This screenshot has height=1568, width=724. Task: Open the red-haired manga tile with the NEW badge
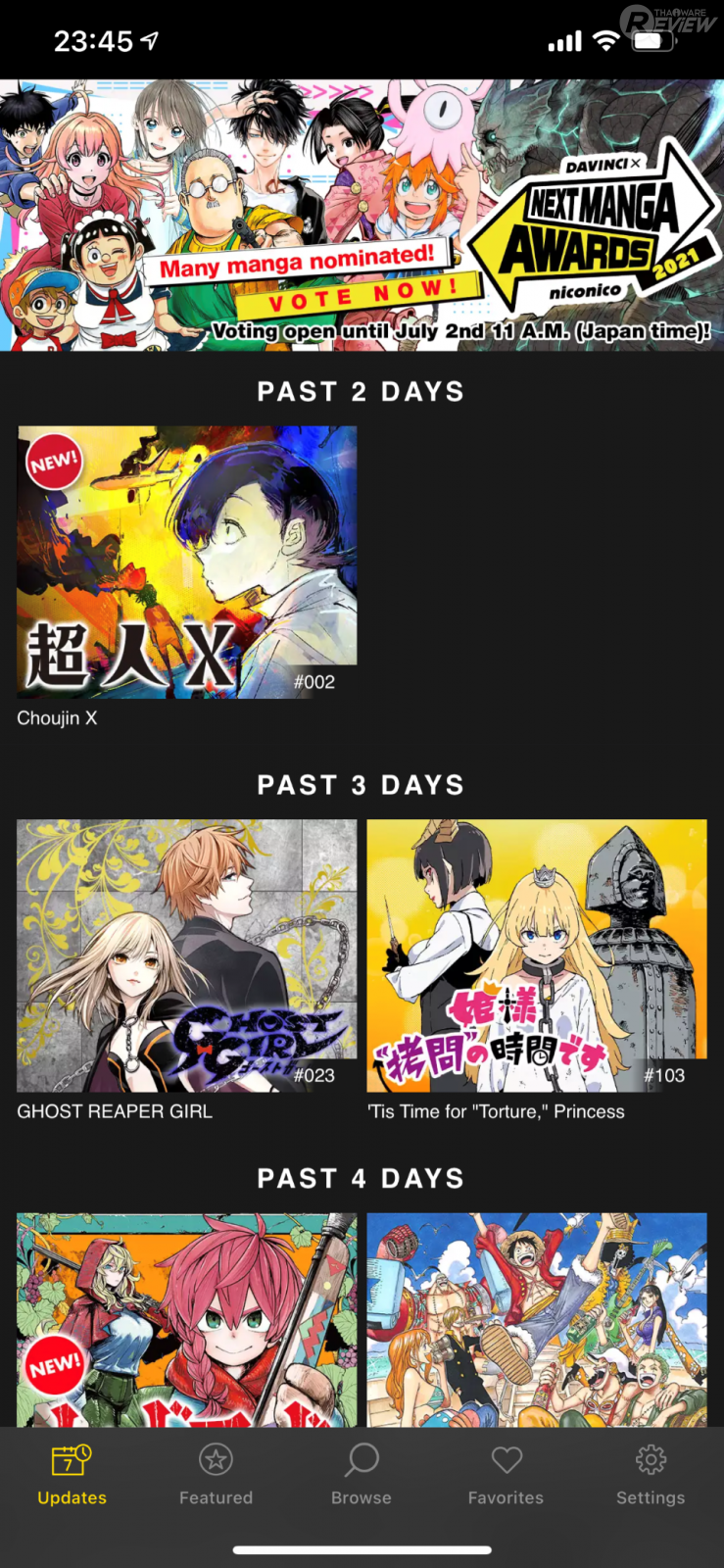[187, 1318]
